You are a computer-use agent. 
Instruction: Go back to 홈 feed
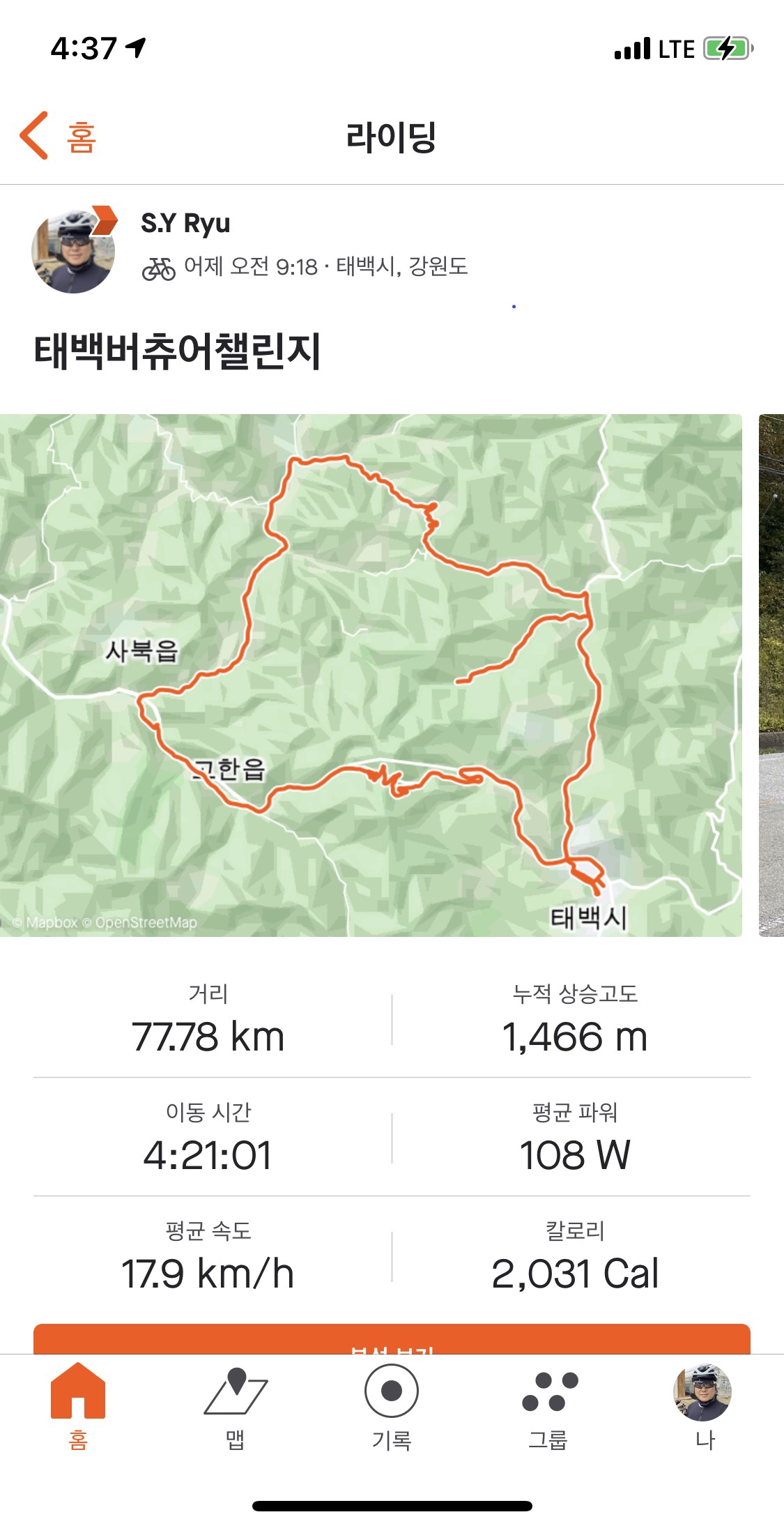point(59,137)
